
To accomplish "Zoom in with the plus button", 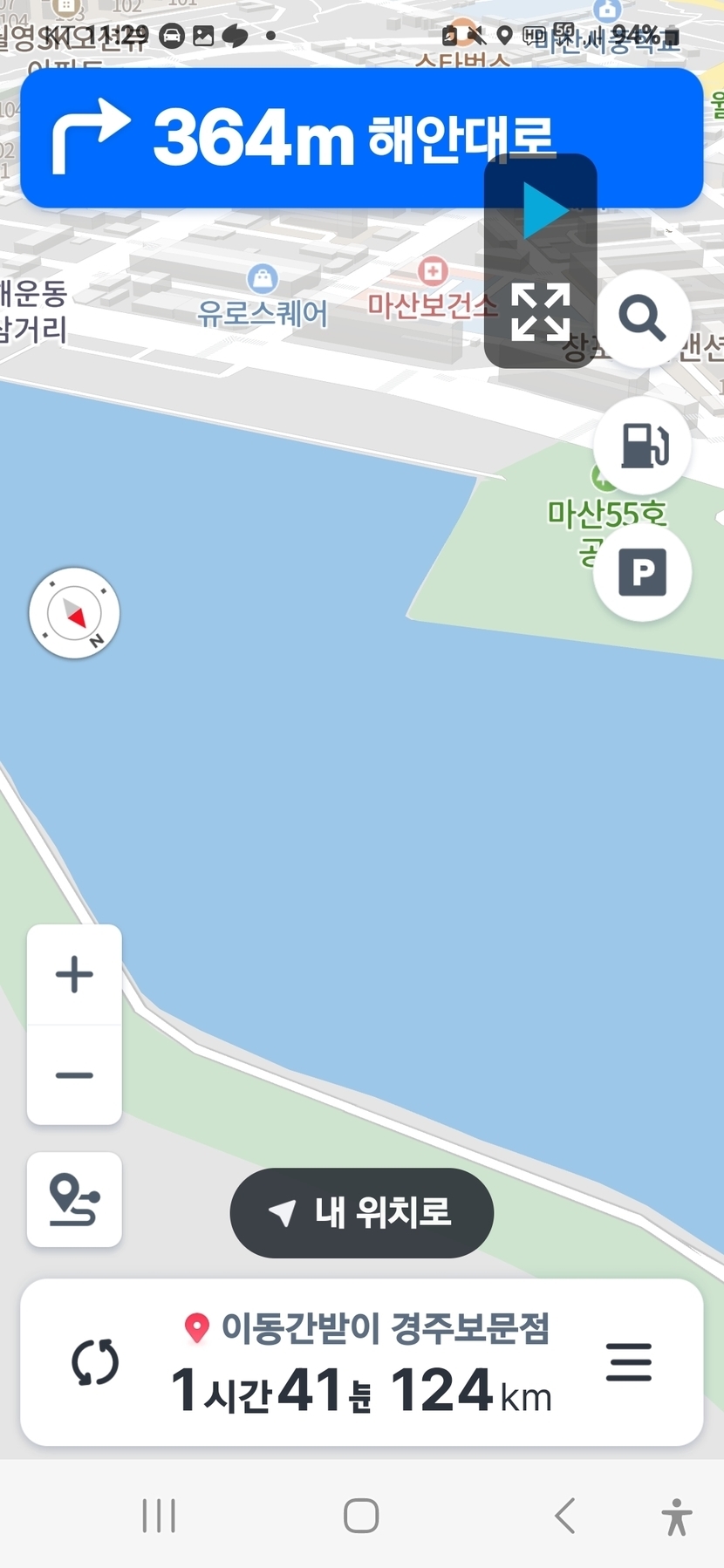I will tap(74, 974).
